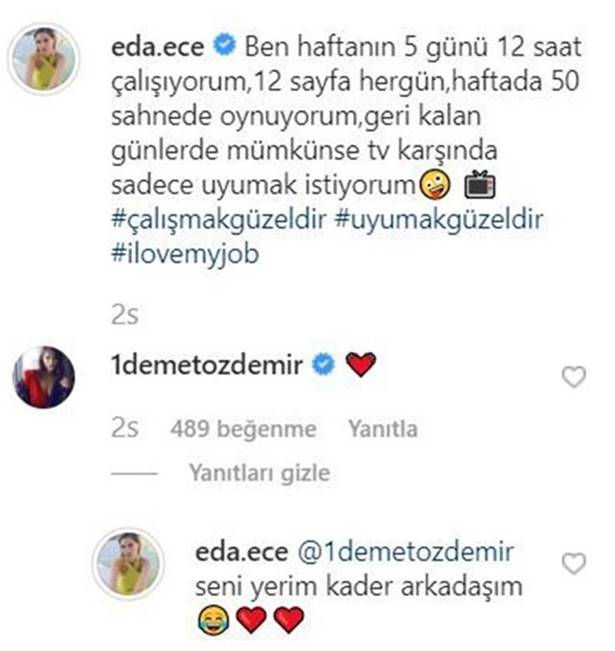The width and height of the screenshot is (615, 651).
Task: View the 489 beğenme likes list
Action: point(243,430)
